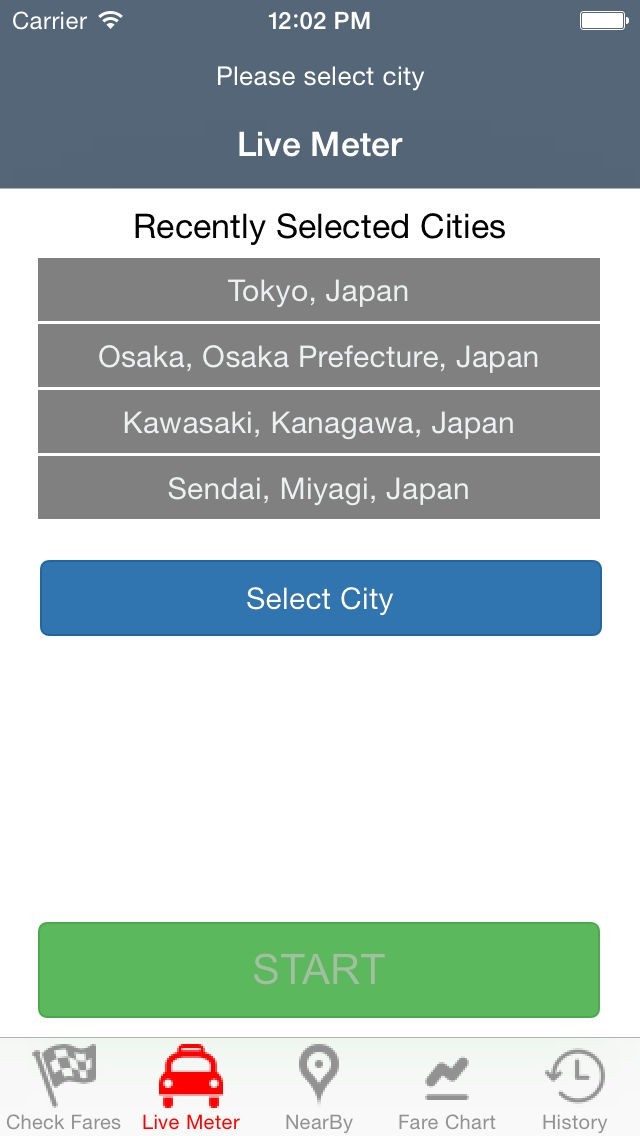Select Sendai, Miyagi, Japan
The height and width of the screenshot is (1136, 640).
(x=318, y=489)
